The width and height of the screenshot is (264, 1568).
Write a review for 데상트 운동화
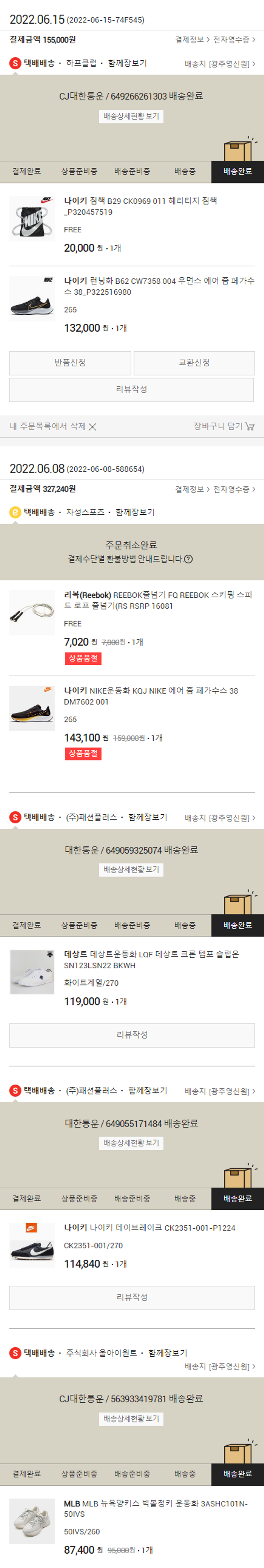coord(132,1035)
